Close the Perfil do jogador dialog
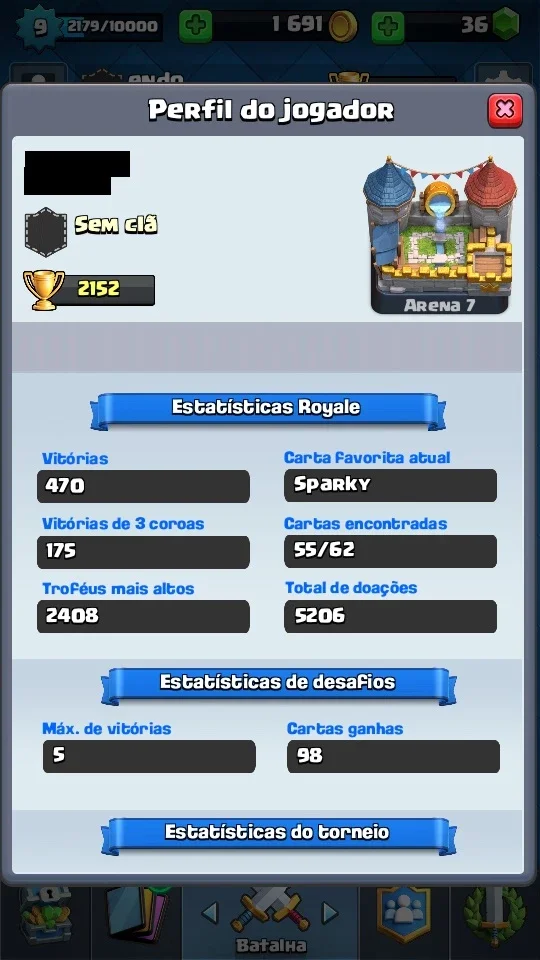Image resolution: width=540 pixels, height=960 pixels. [505, 110]
